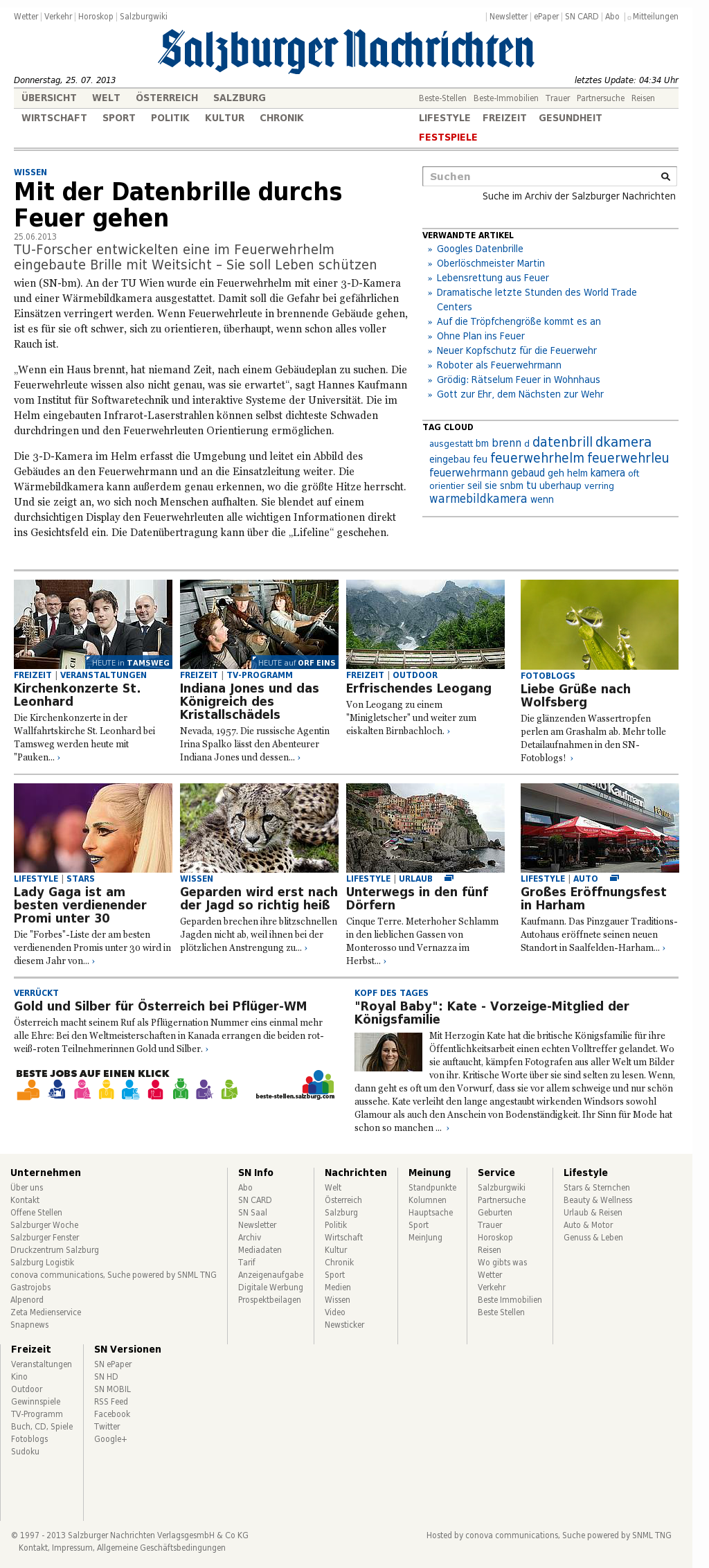Open the Wetter link at the top
Viewport: 709px width, 1568px height.
(26, 17)
